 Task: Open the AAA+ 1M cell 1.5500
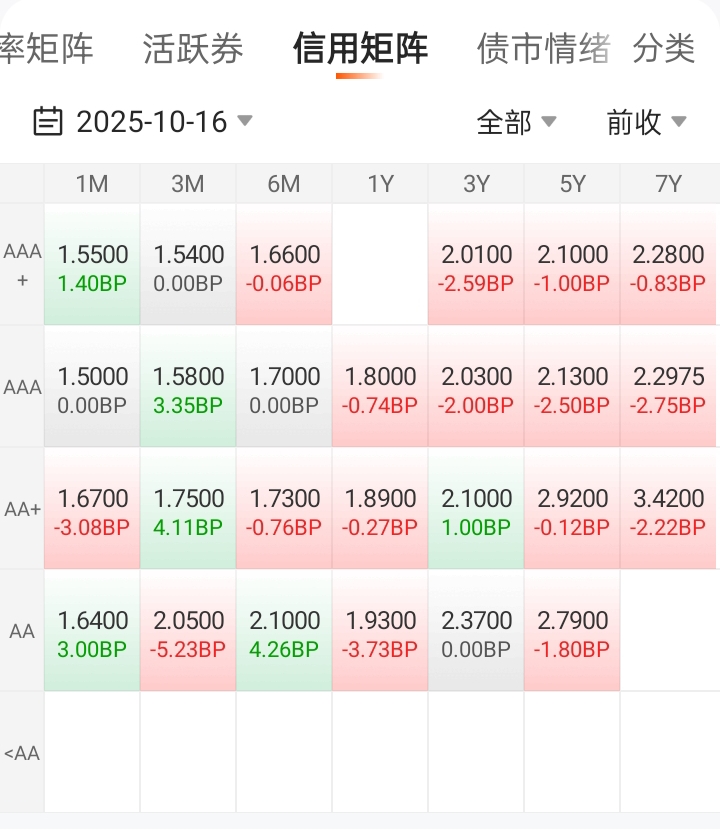tap(92, 266)
